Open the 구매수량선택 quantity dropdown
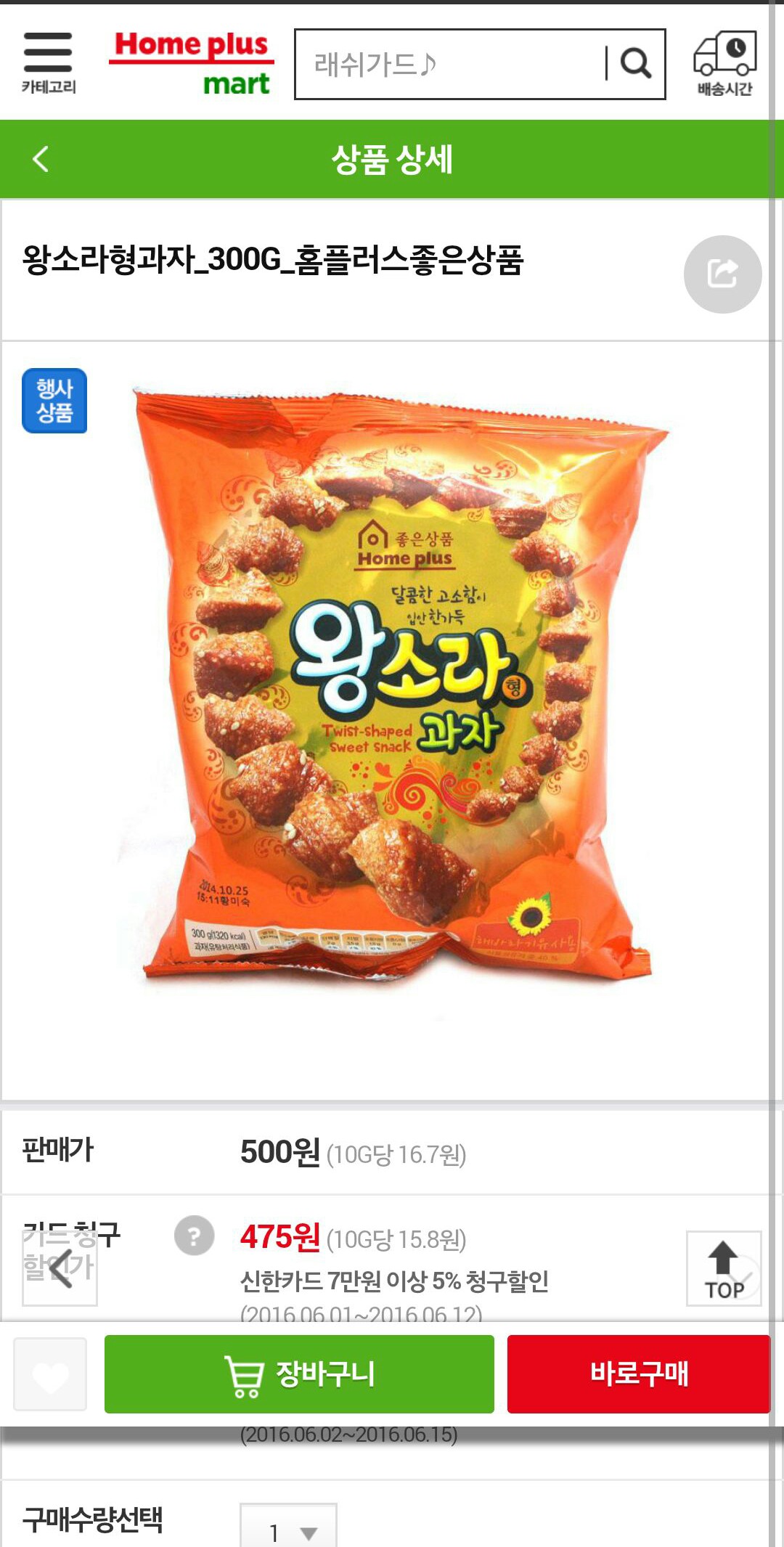 click(288, 1528)
